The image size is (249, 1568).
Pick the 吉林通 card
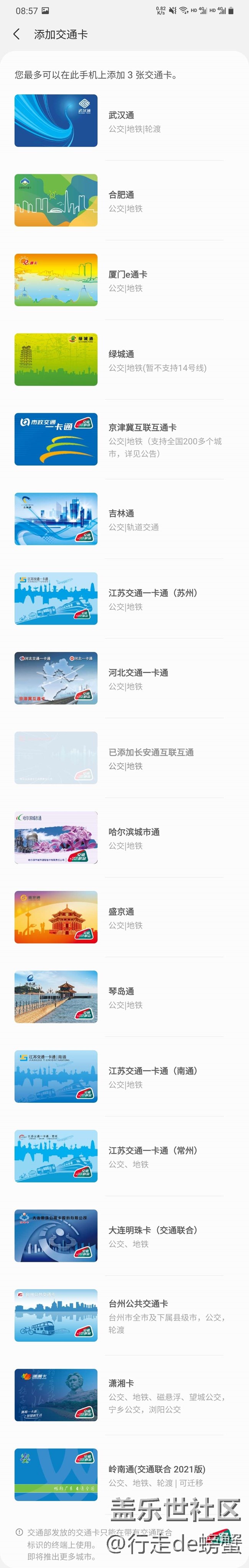pyautogui.click(x=121, y=519)
